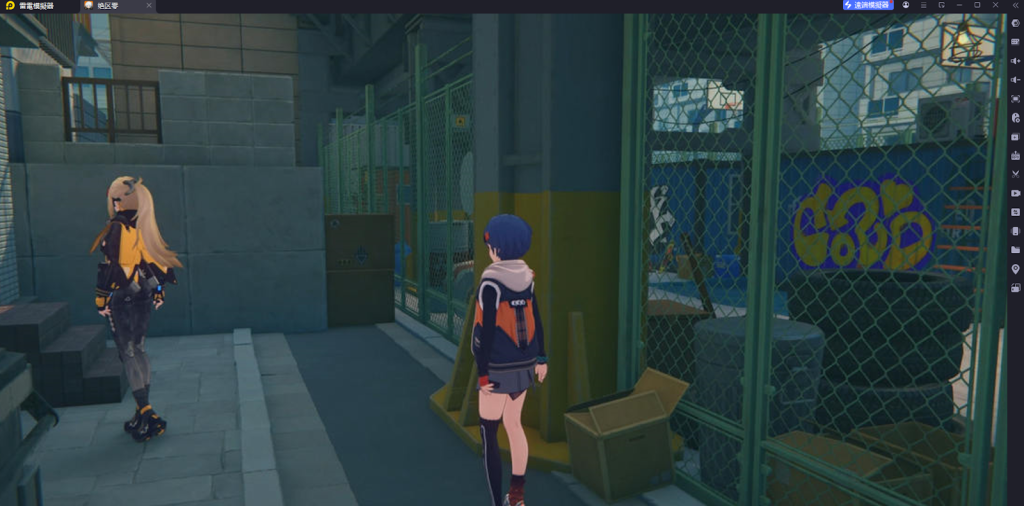This screenshot has width=1024, height=506.
Task: Collapse the right sidebar with the double arrow
Action: pyautogui.click(x=1015, y=6)
